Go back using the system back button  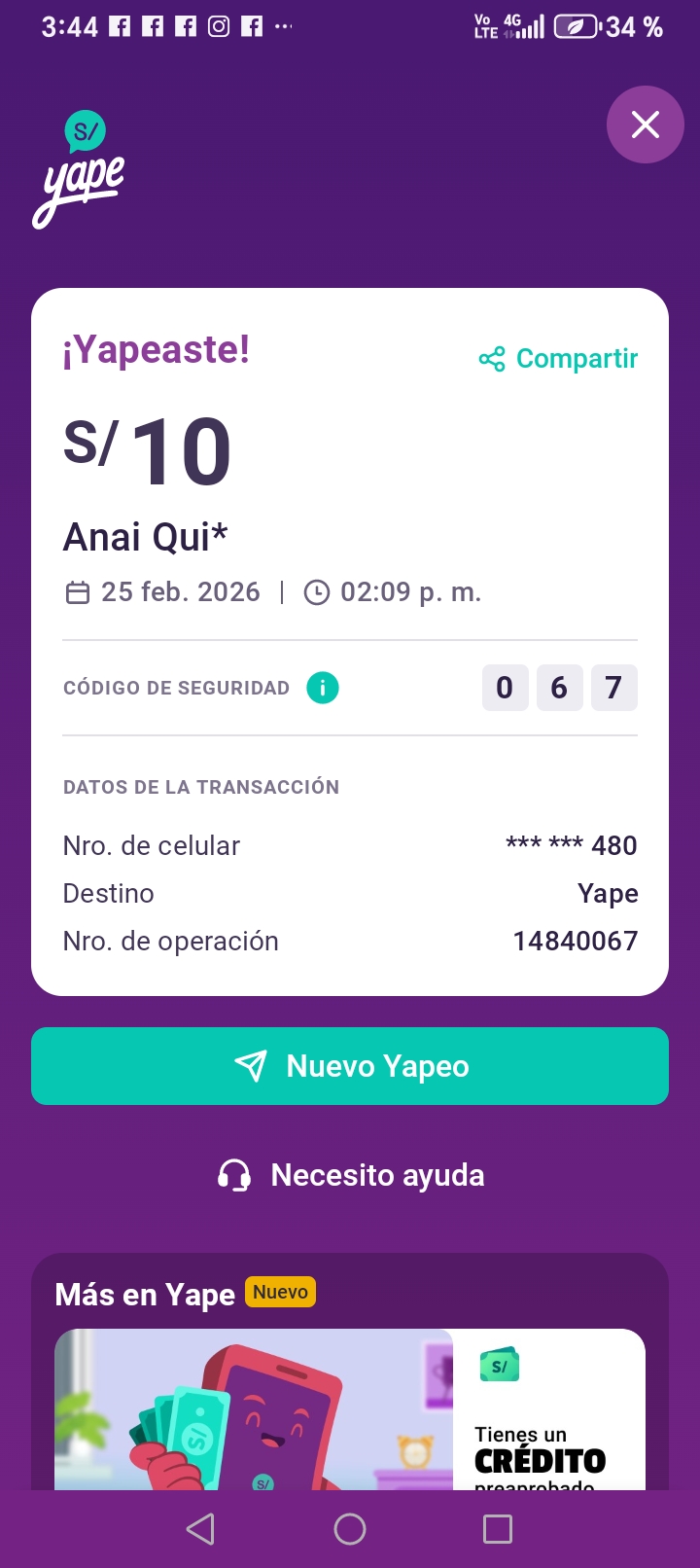click(200, 1529)
